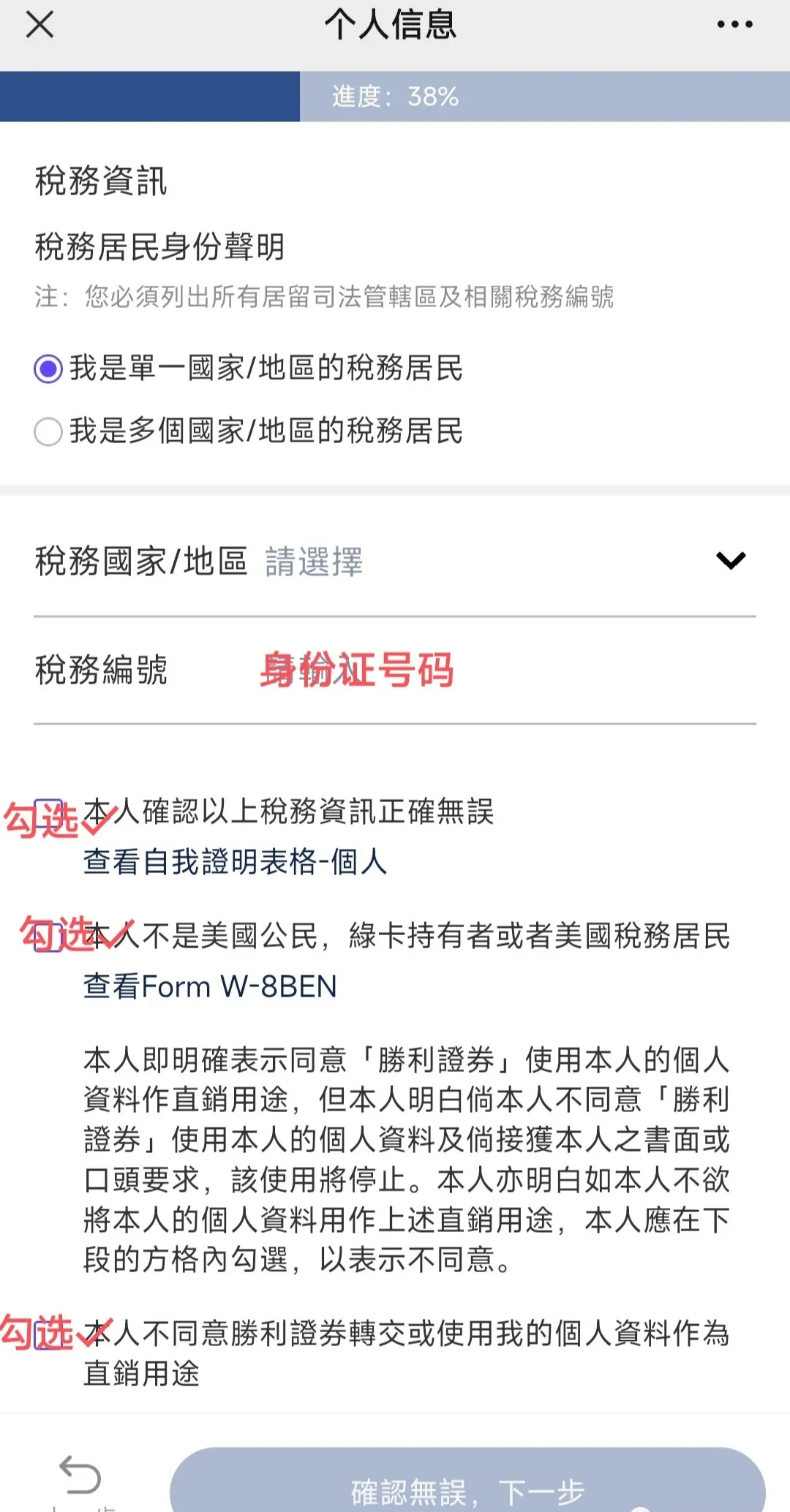This screenshot has width=790, height=1512.
Task: Open 查看自我證明表格-個人 link
Action: [235, 862]
